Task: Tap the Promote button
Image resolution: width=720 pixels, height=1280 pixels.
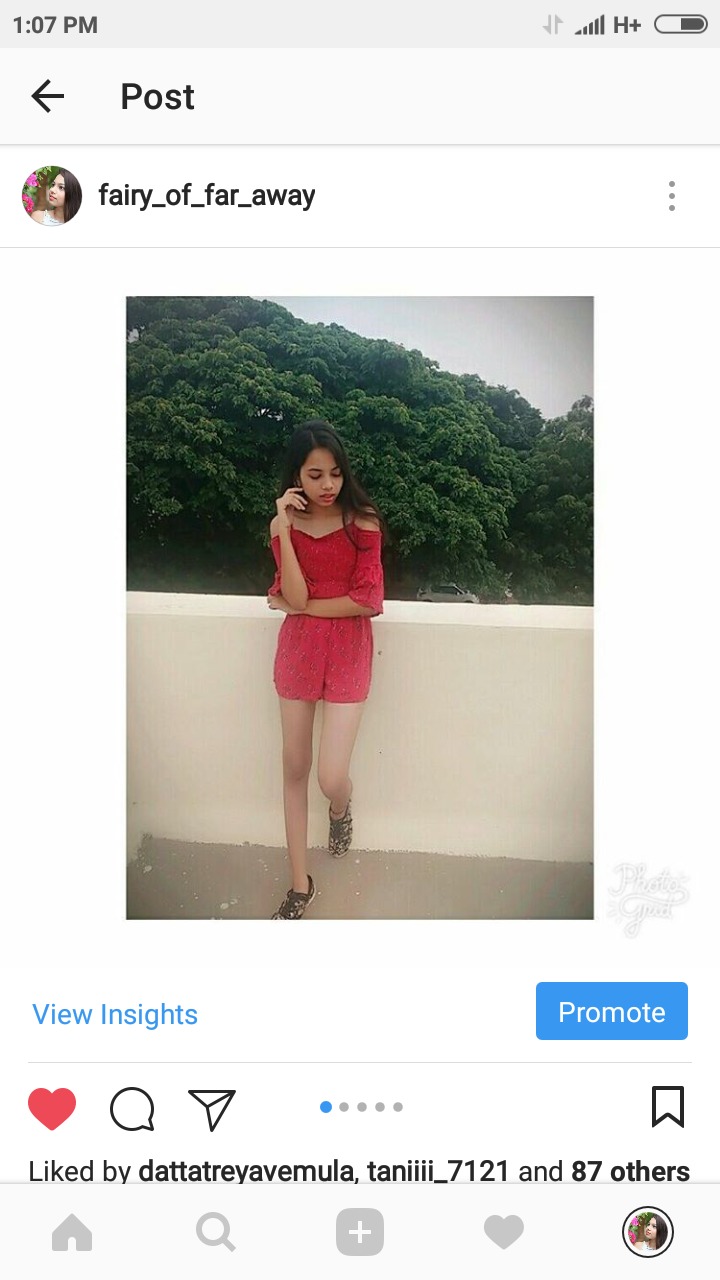Action: tap(611, 1012)
